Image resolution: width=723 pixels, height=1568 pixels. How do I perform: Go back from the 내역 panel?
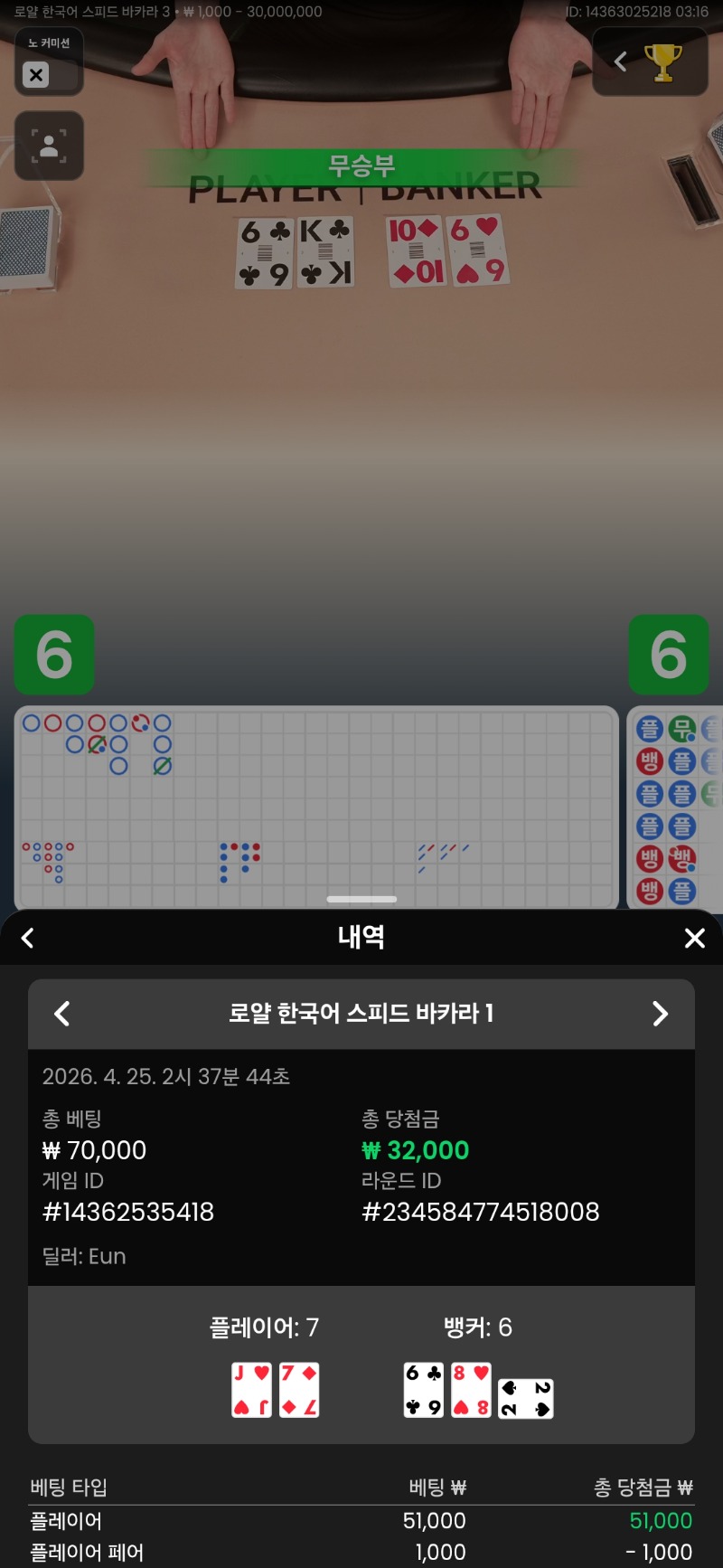[x=28, y=939]
